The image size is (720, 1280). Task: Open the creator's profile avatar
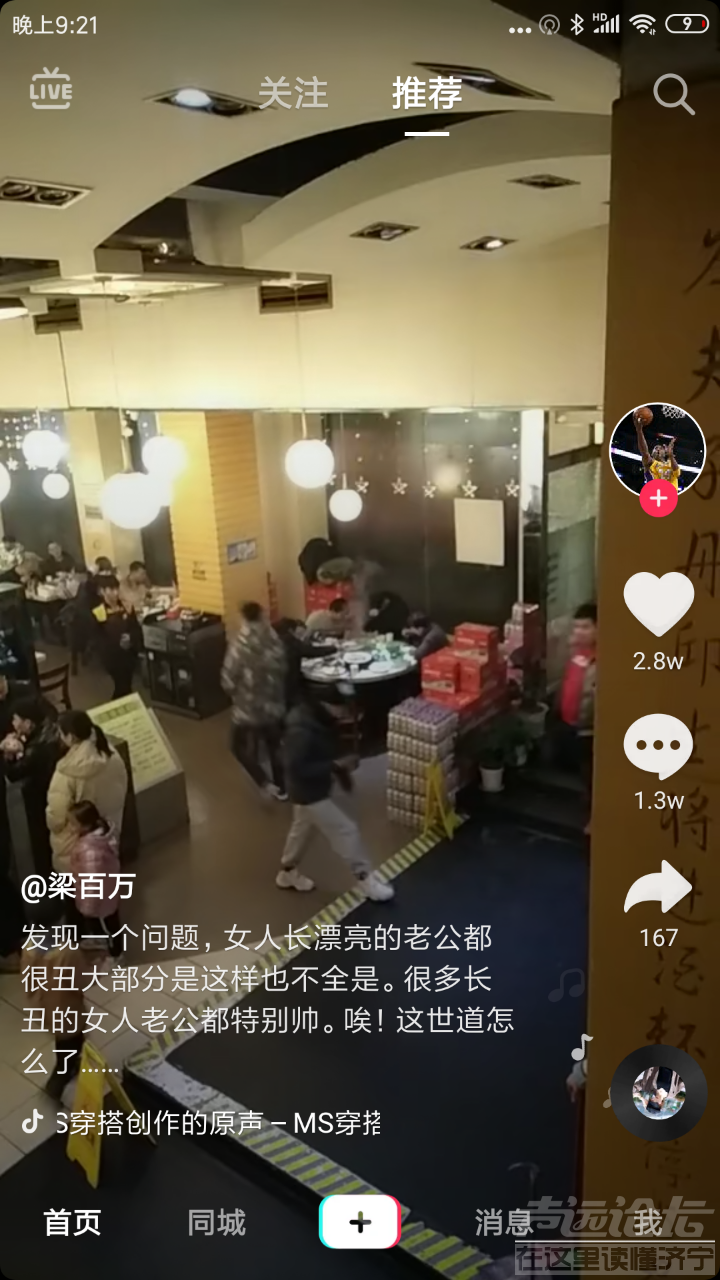click(657, 448)
